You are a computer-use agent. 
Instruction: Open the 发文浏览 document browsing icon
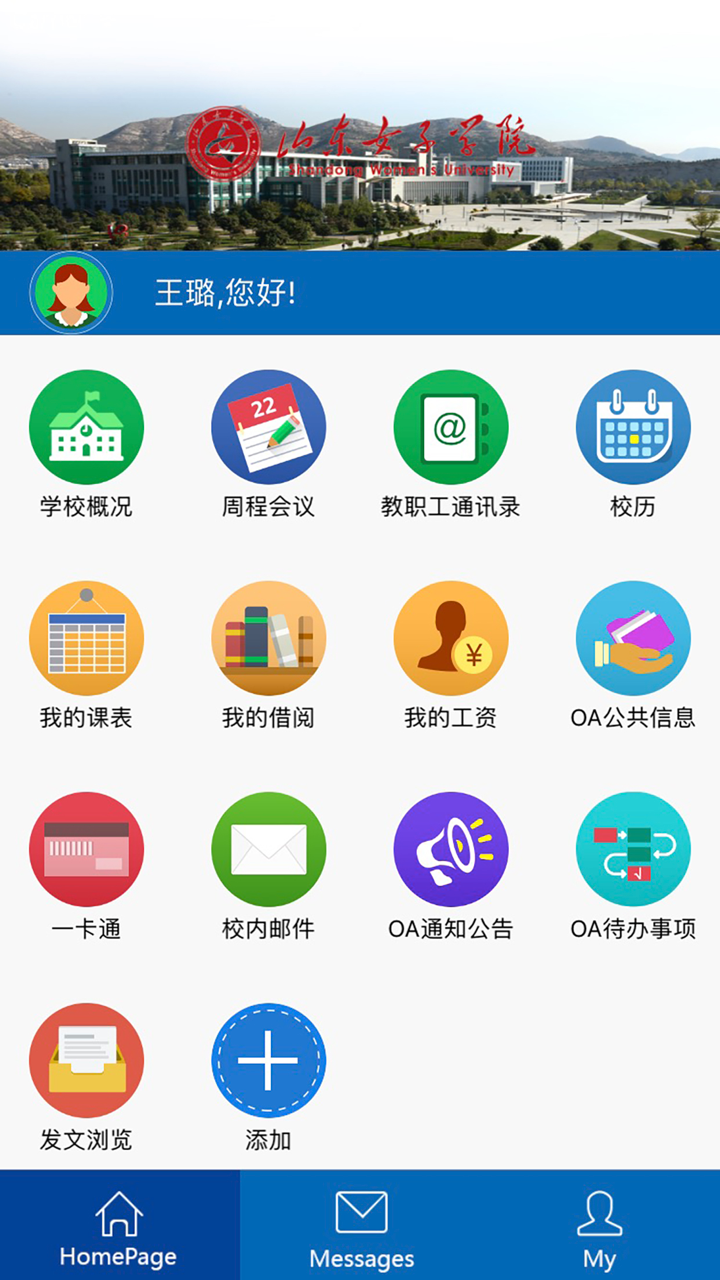pyautogui.click(x=87, y=1059)
